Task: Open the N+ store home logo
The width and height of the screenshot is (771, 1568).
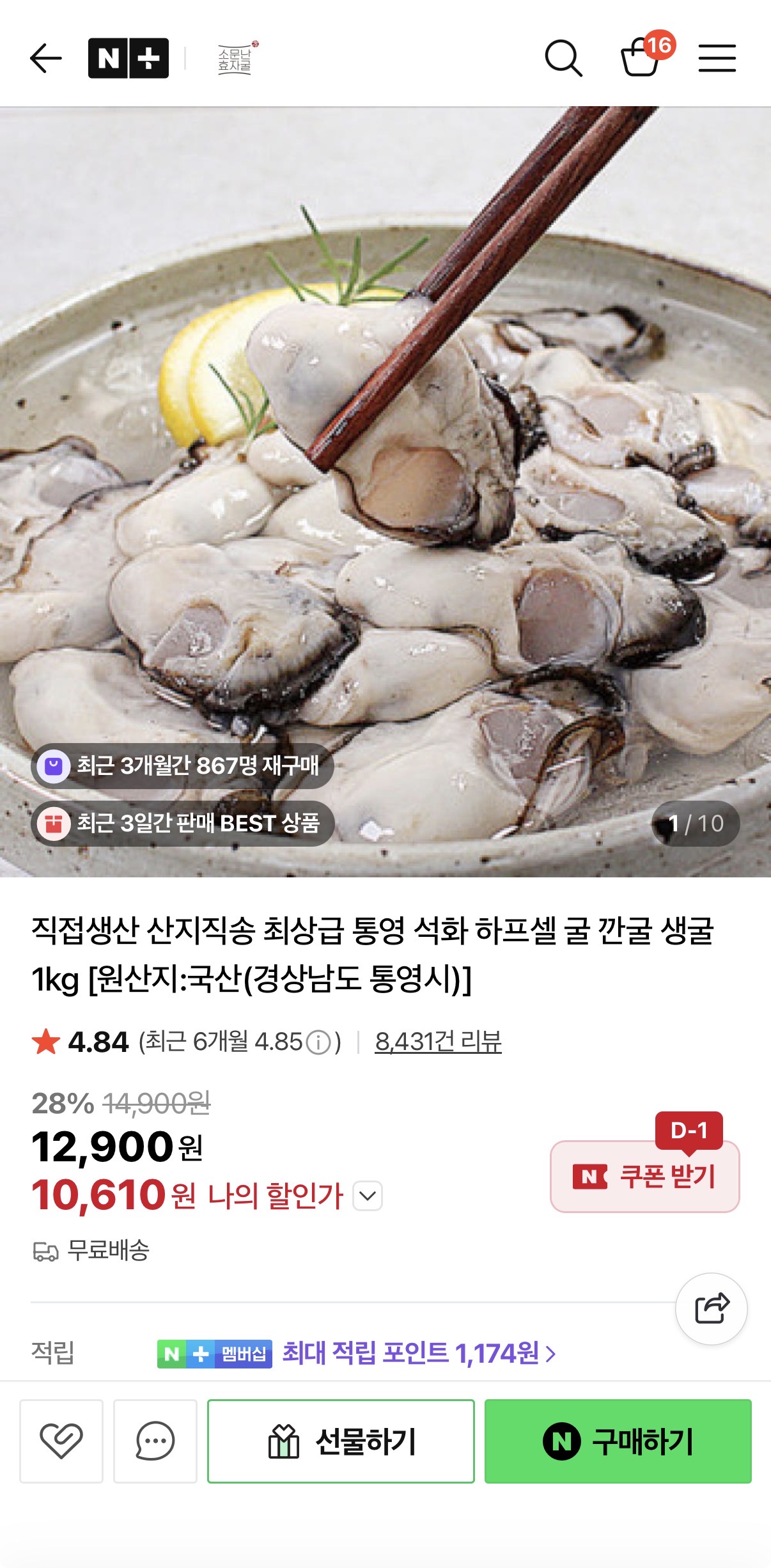Action: [128, 58]
